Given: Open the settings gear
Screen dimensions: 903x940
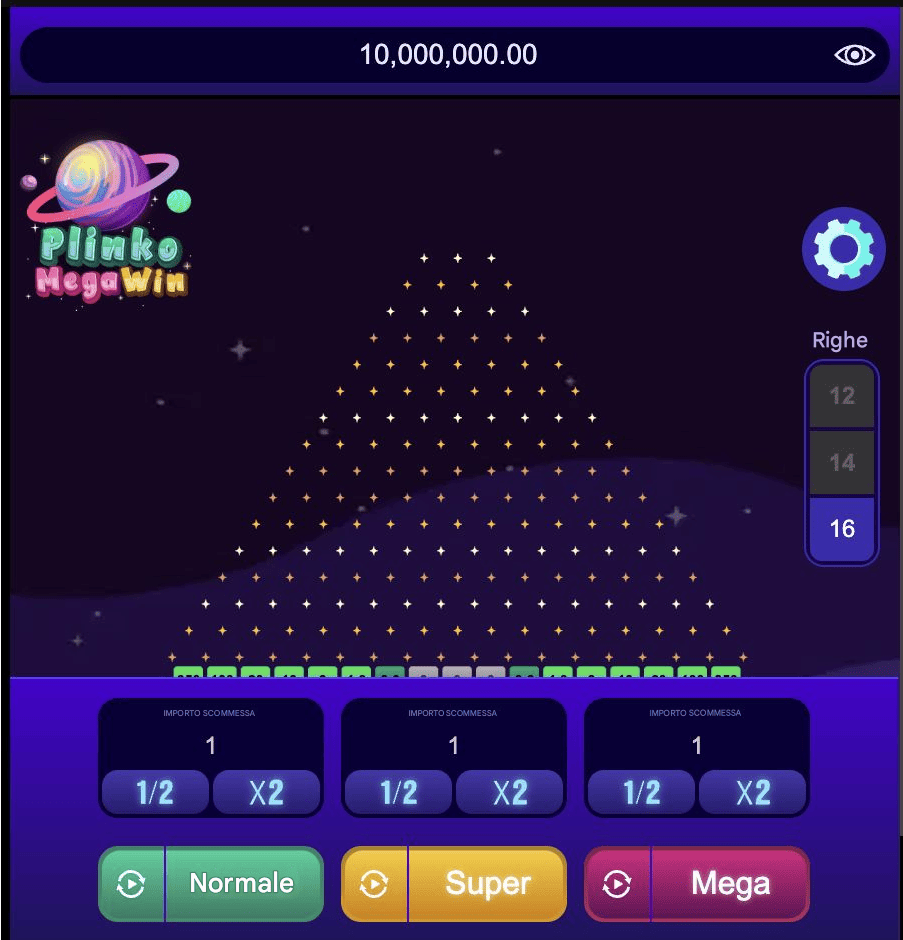Looking at the screenshot, I should coord(843,249).
